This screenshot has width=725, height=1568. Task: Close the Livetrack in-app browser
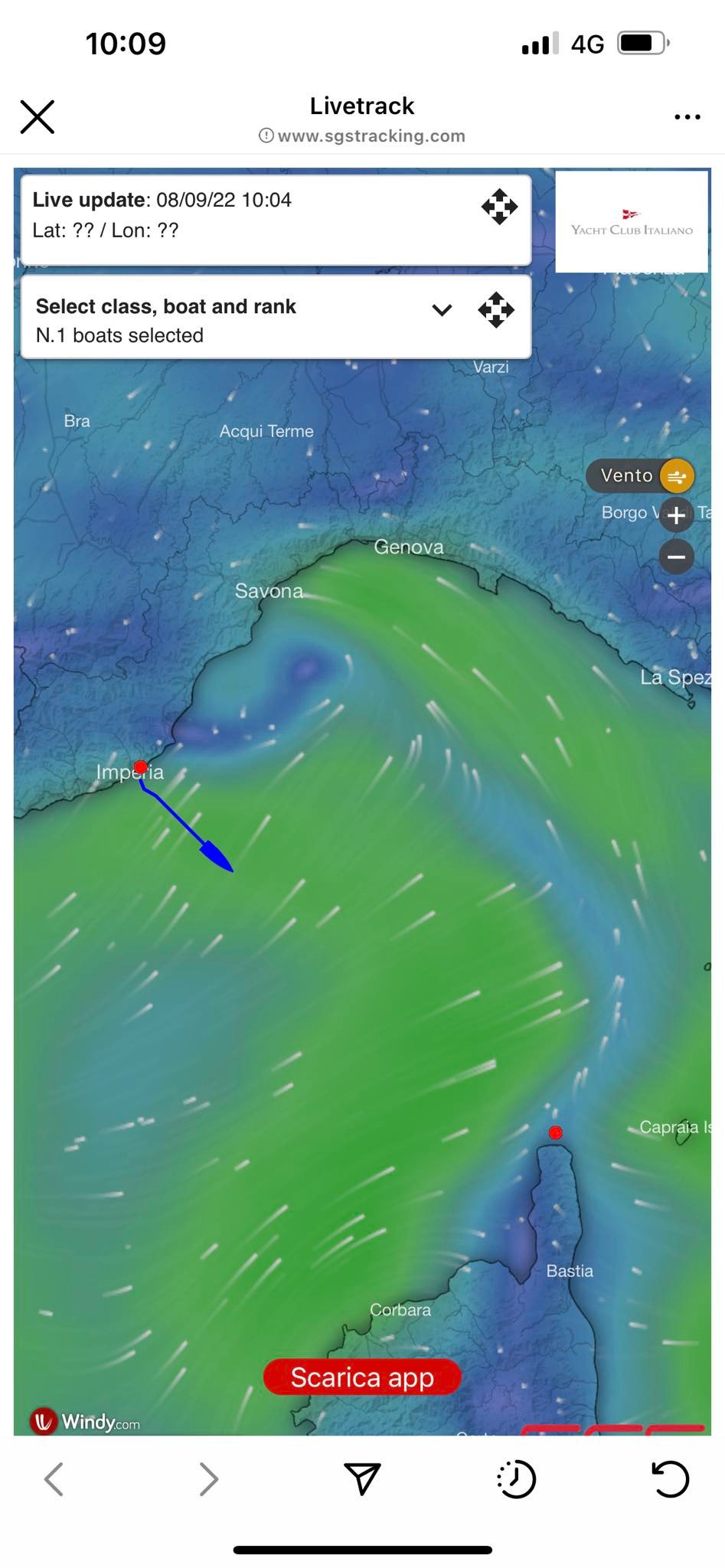[x=37, y=117]
